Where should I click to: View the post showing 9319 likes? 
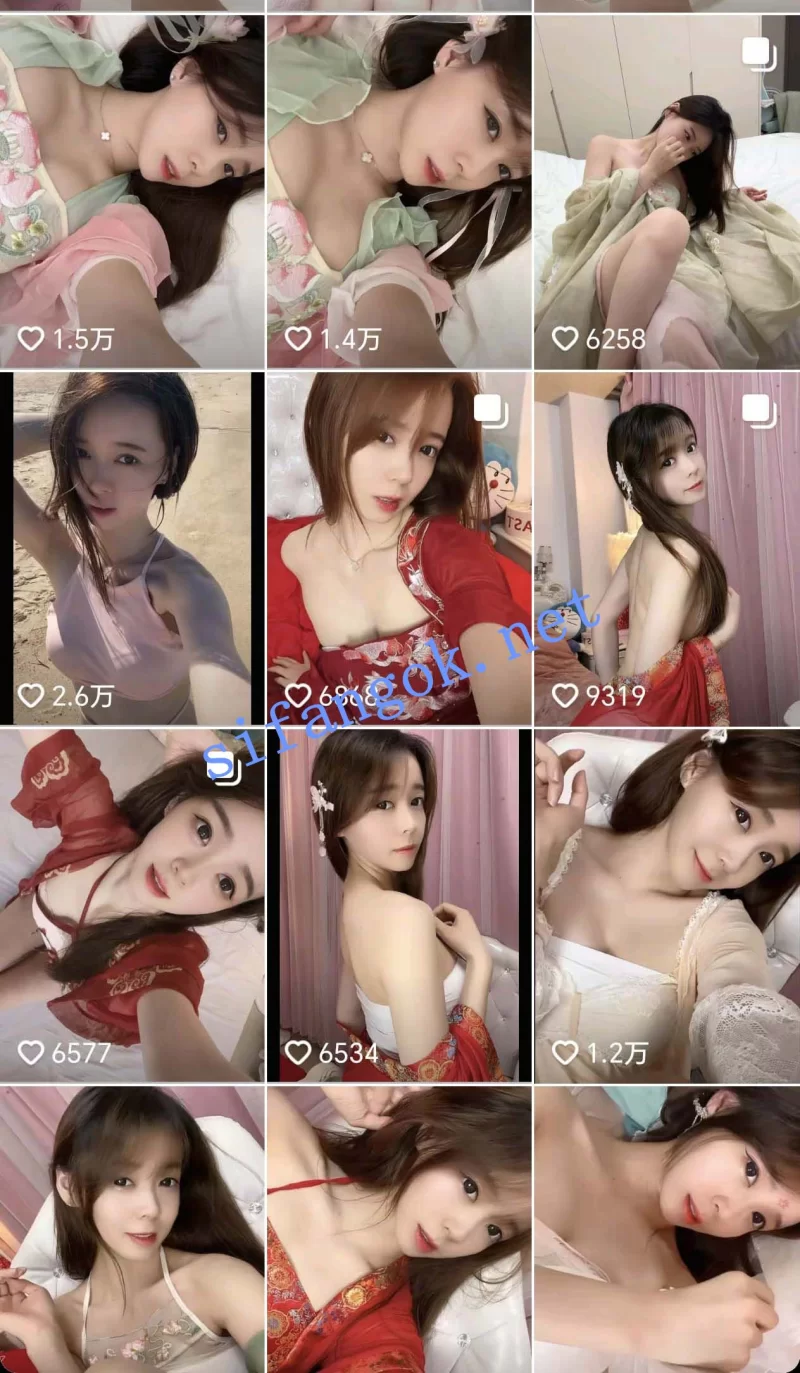click(666, 548)
